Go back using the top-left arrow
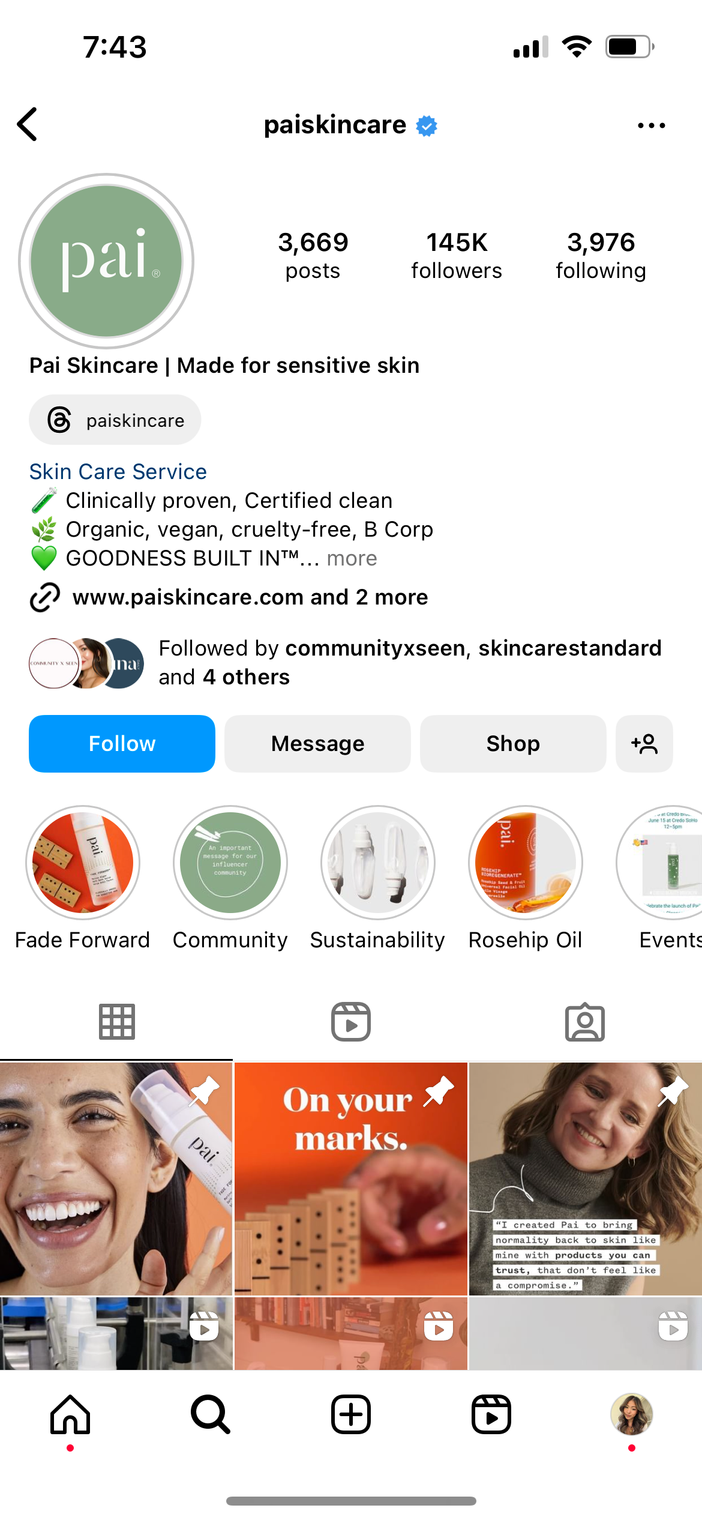 [28, 125]
